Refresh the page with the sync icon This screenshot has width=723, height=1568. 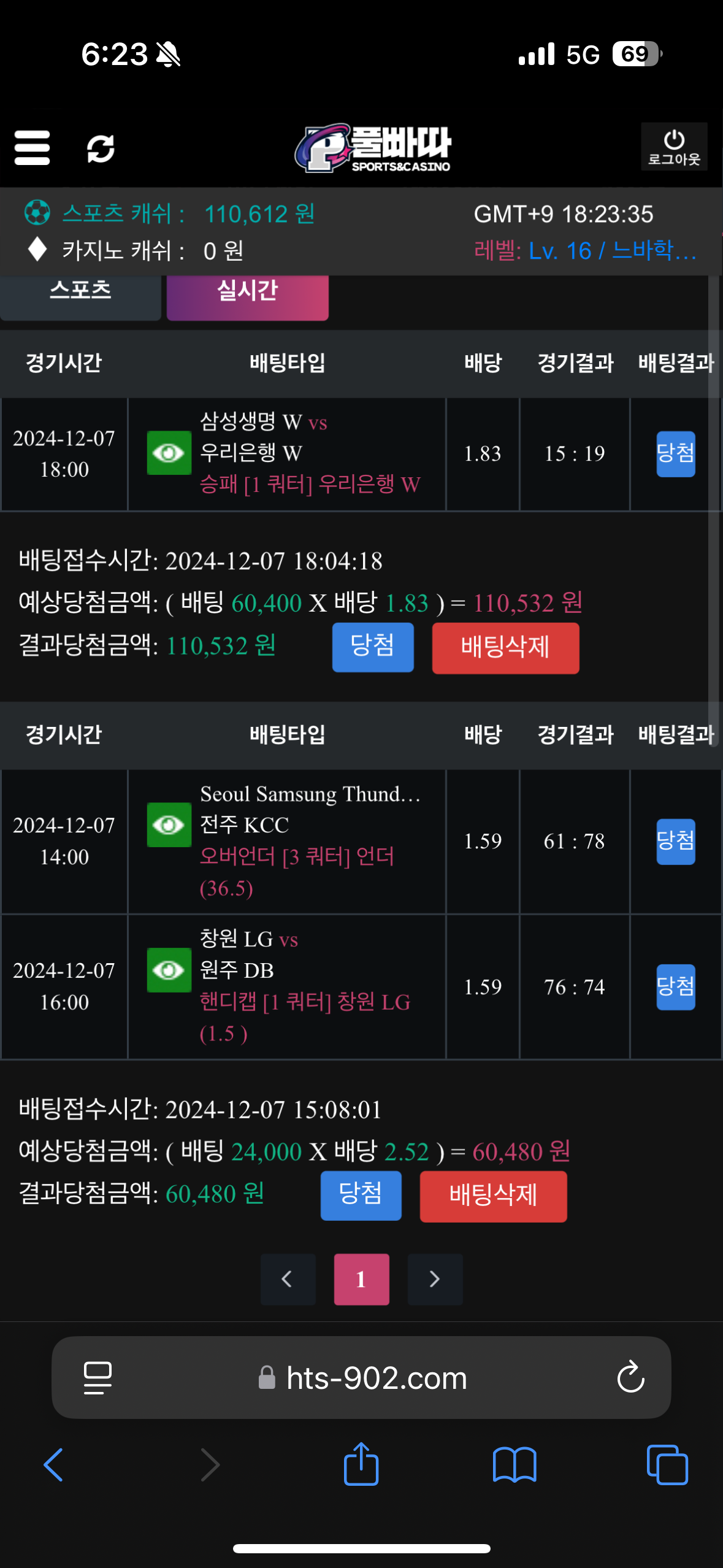(101, 148)
